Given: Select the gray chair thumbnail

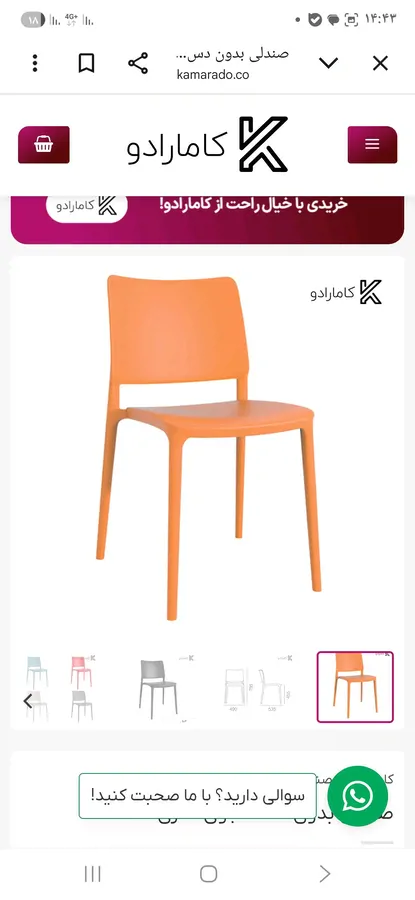Looking at the screenshot, I should click(x=160, y=686).
